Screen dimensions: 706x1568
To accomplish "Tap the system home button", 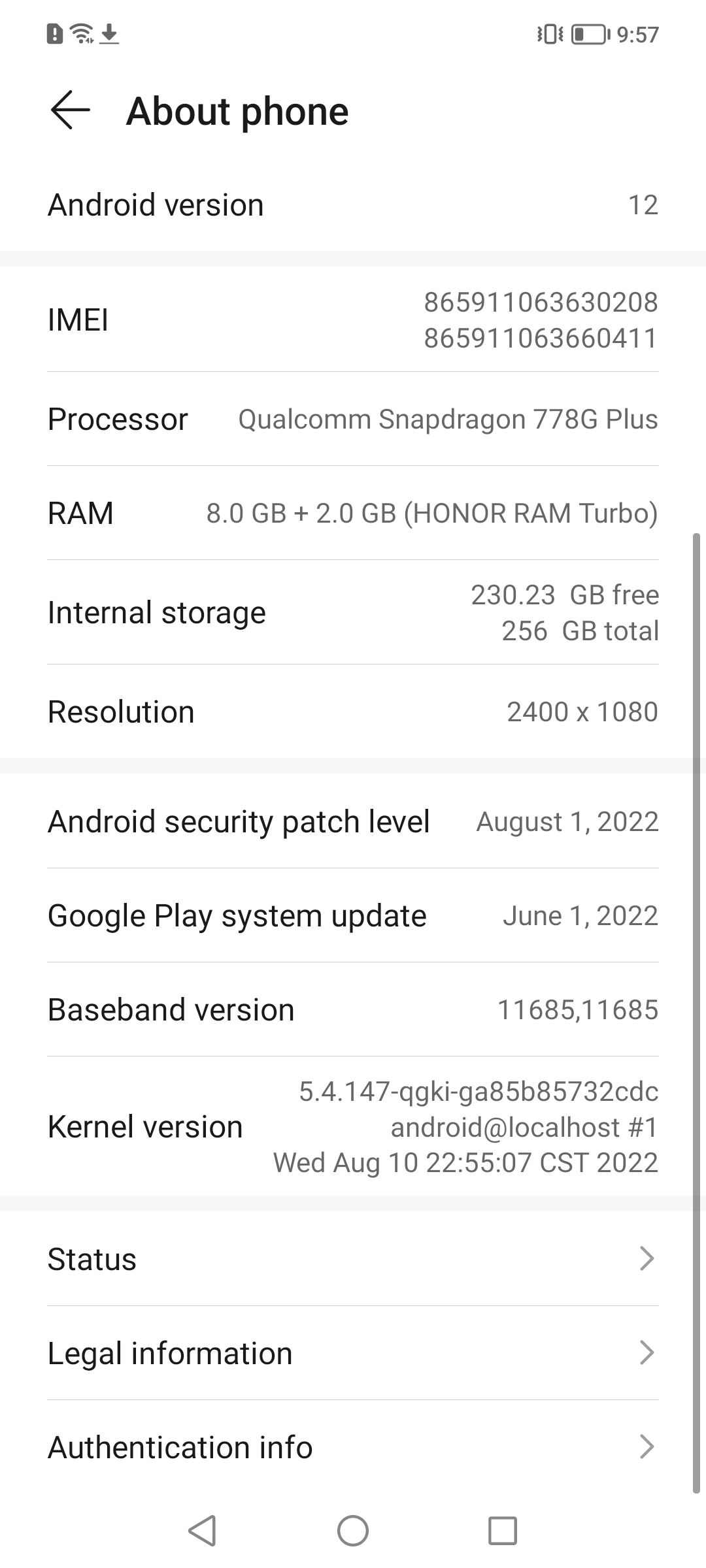I will point(353,1531).
